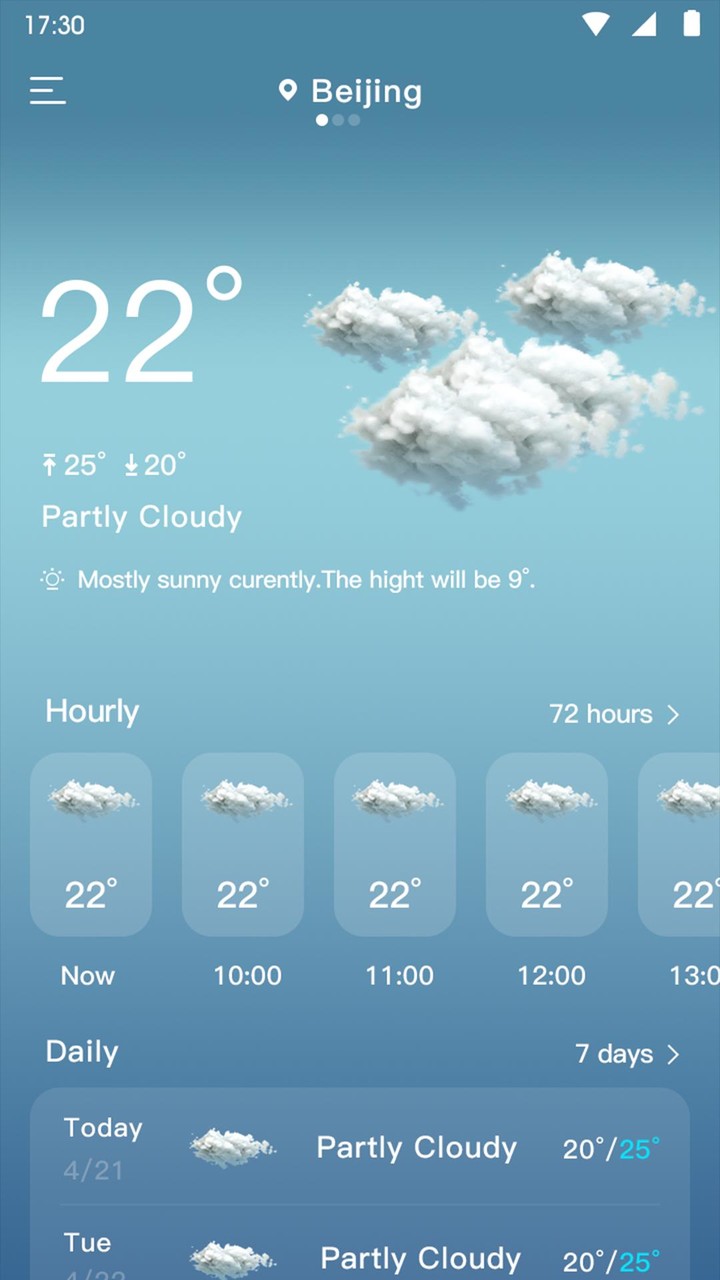Open the hamburger navigation menu
Image resolution: width=720 pixels, height=1280 pixels.
pos(47,91)
